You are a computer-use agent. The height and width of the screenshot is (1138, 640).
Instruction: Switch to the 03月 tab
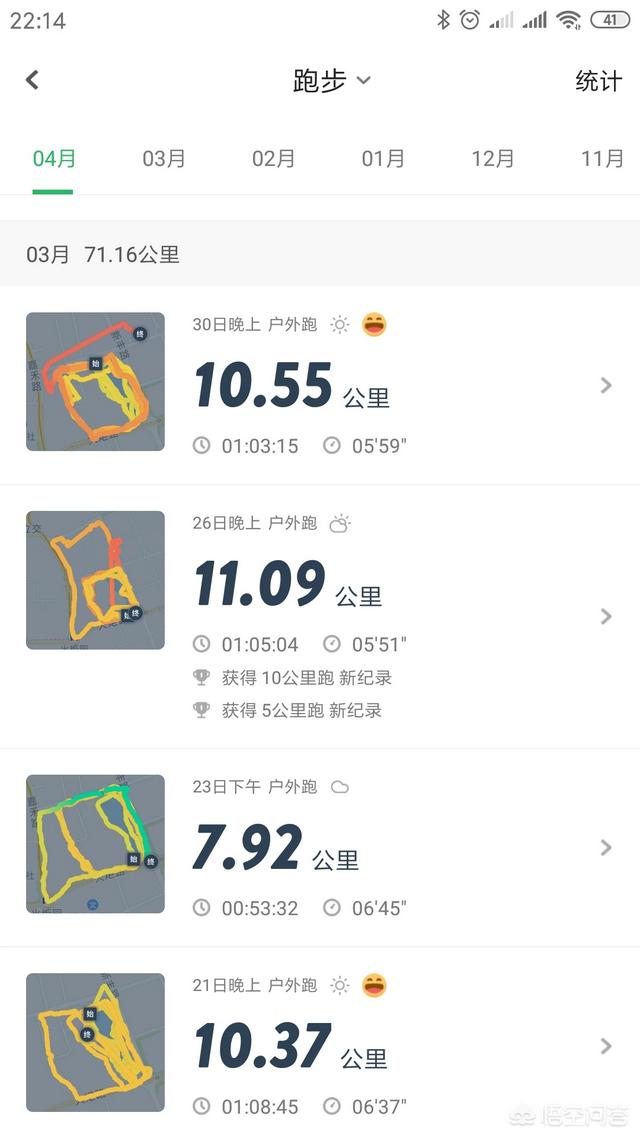pos(164,158)
